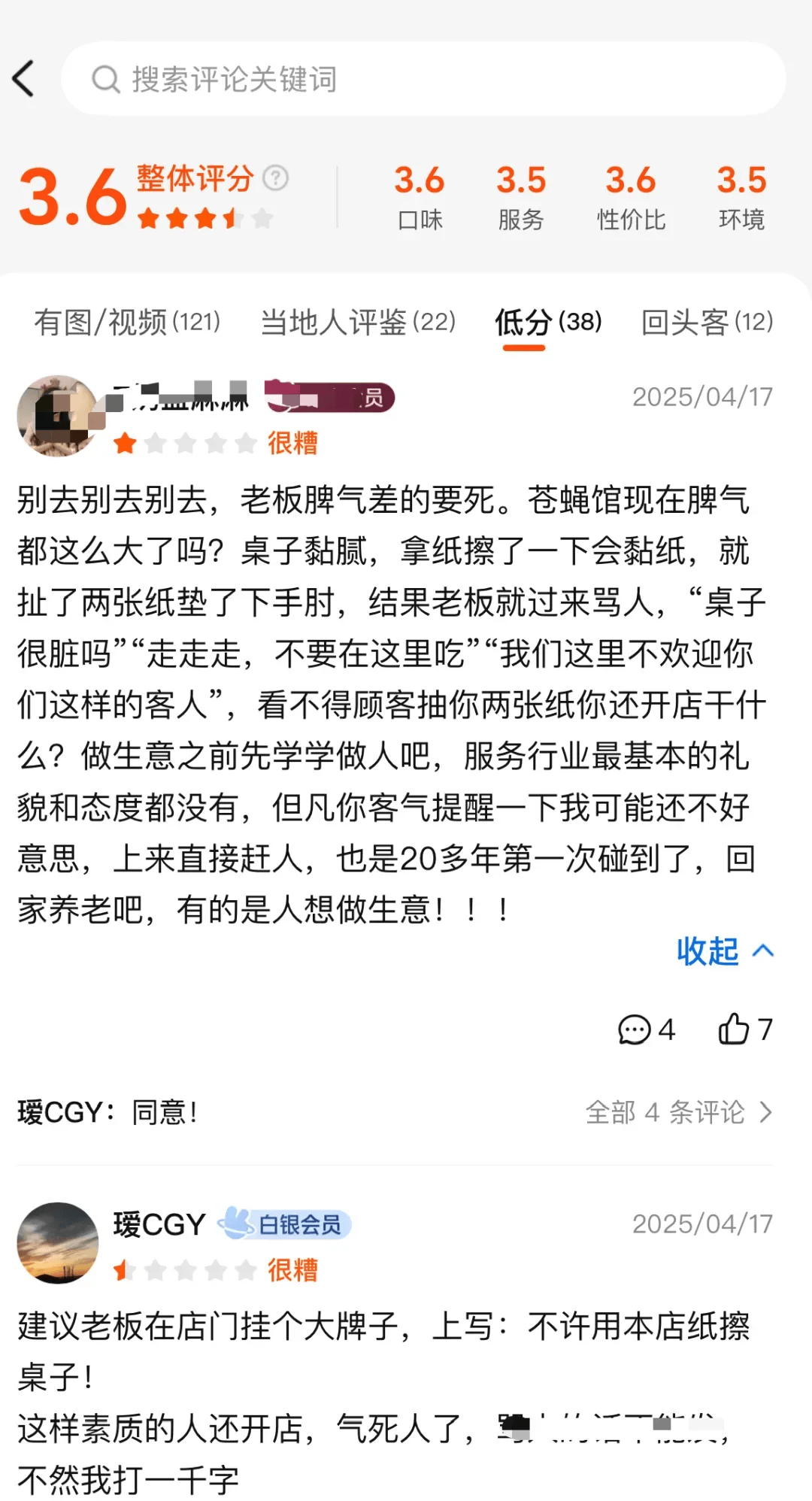
Task: Open the question mark info beside 整体评分
Action: 277,178
